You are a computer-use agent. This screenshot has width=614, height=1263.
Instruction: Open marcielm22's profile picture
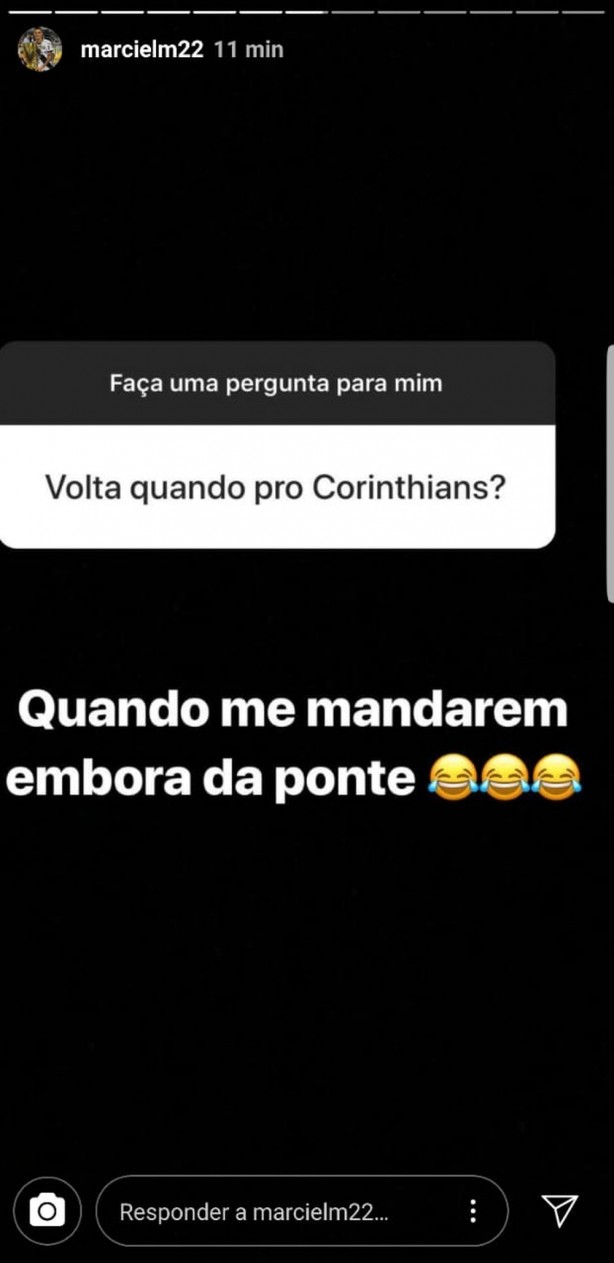point(39,49)
